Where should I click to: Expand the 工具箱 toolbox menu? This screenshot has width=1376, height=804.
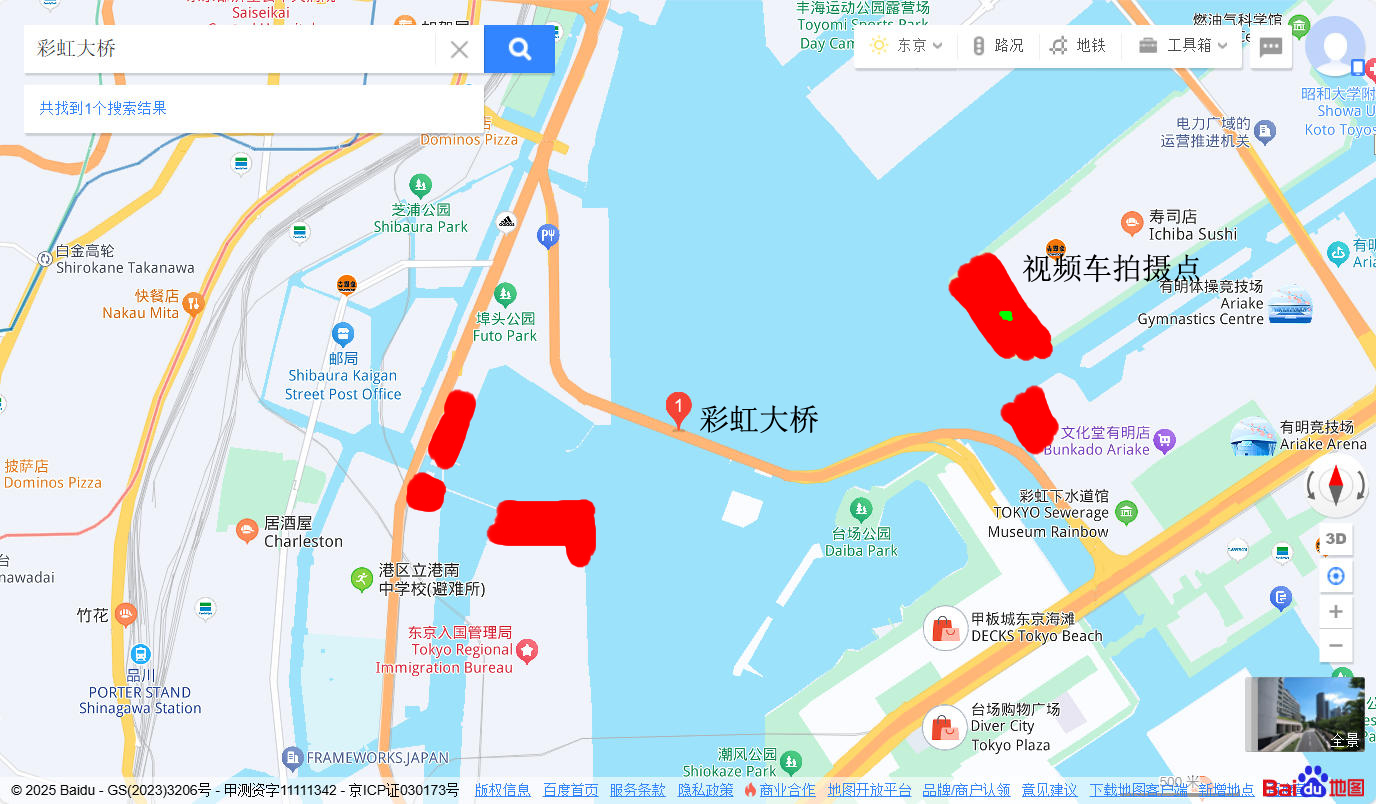(x=1183, y=46)
